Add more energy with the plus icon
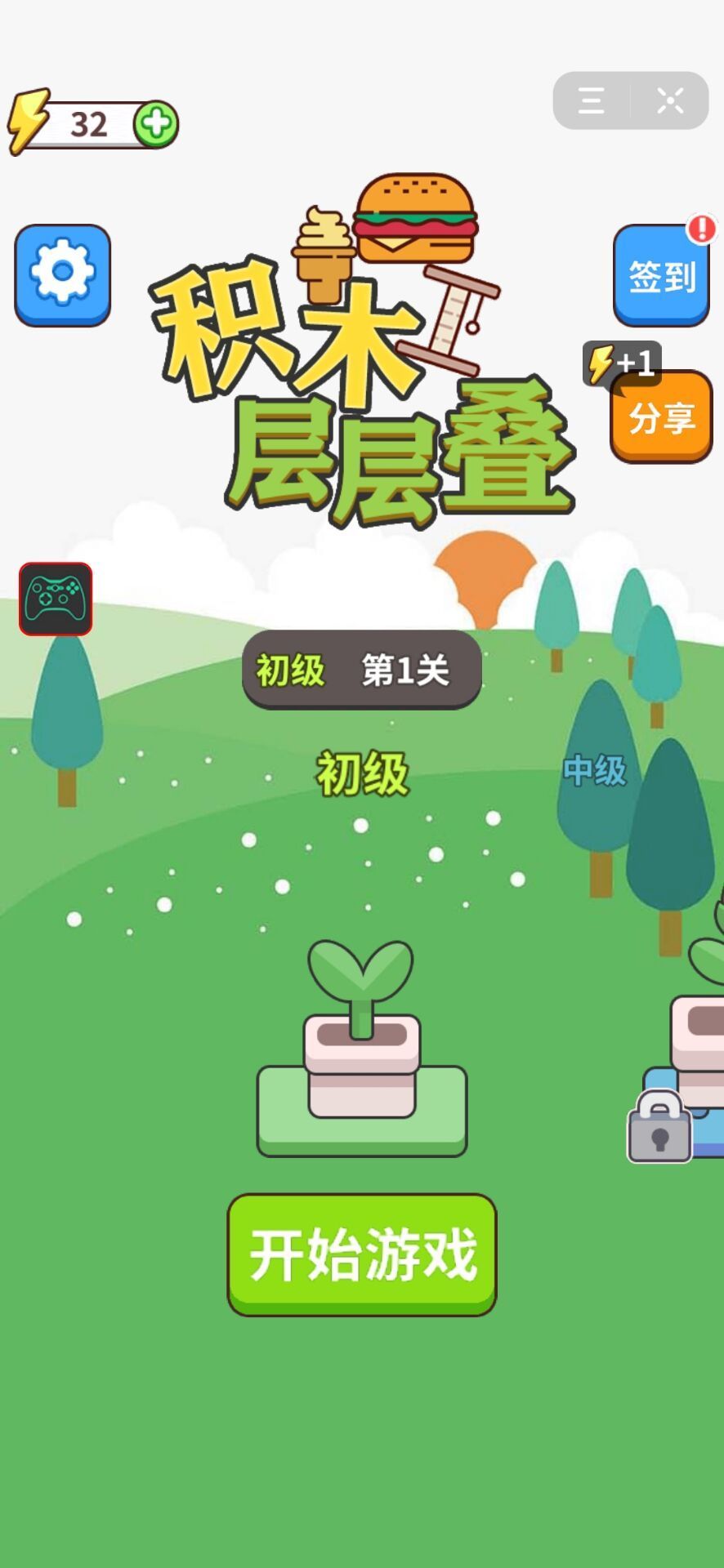The image size is (724, 1568). click(156, 124)
